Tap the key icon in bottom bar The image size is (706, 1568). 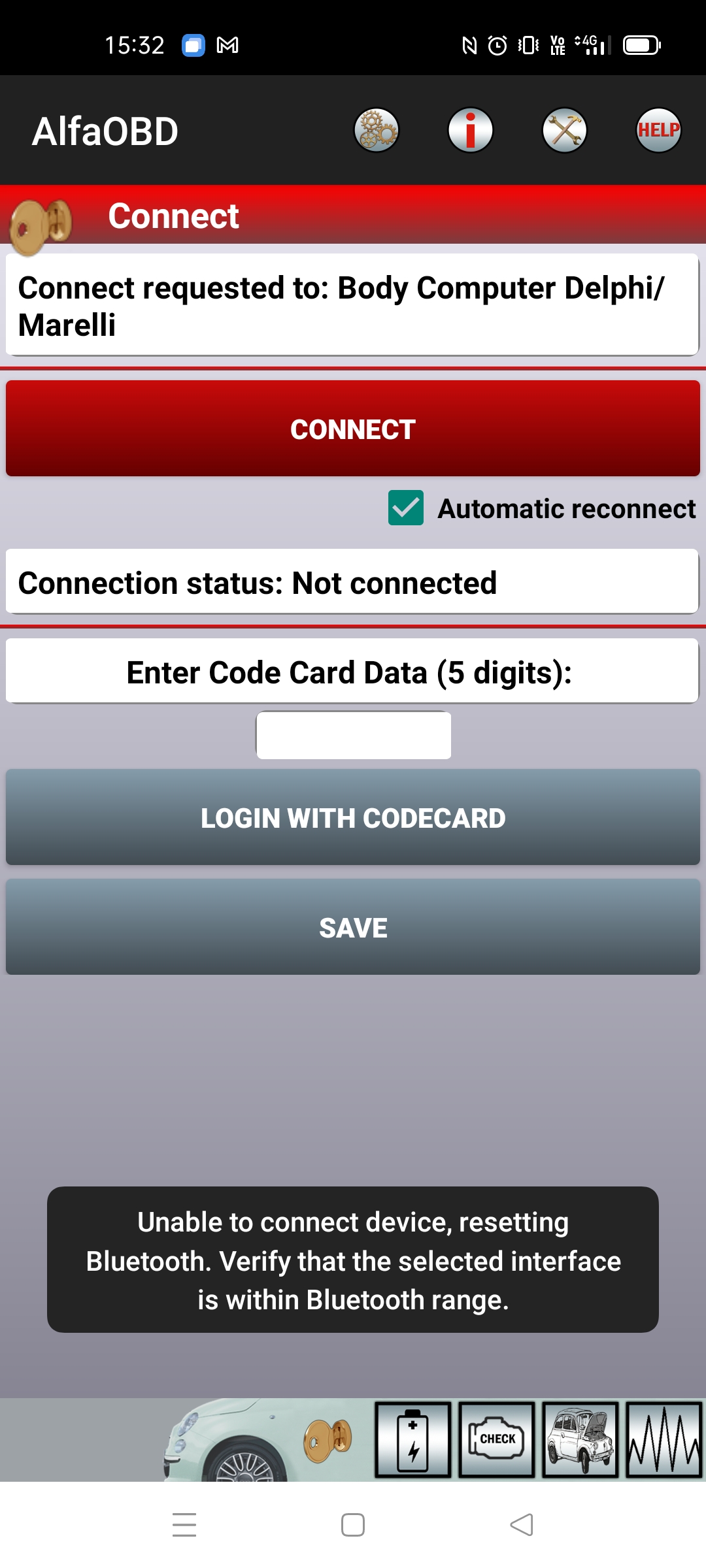point(328,1441)
